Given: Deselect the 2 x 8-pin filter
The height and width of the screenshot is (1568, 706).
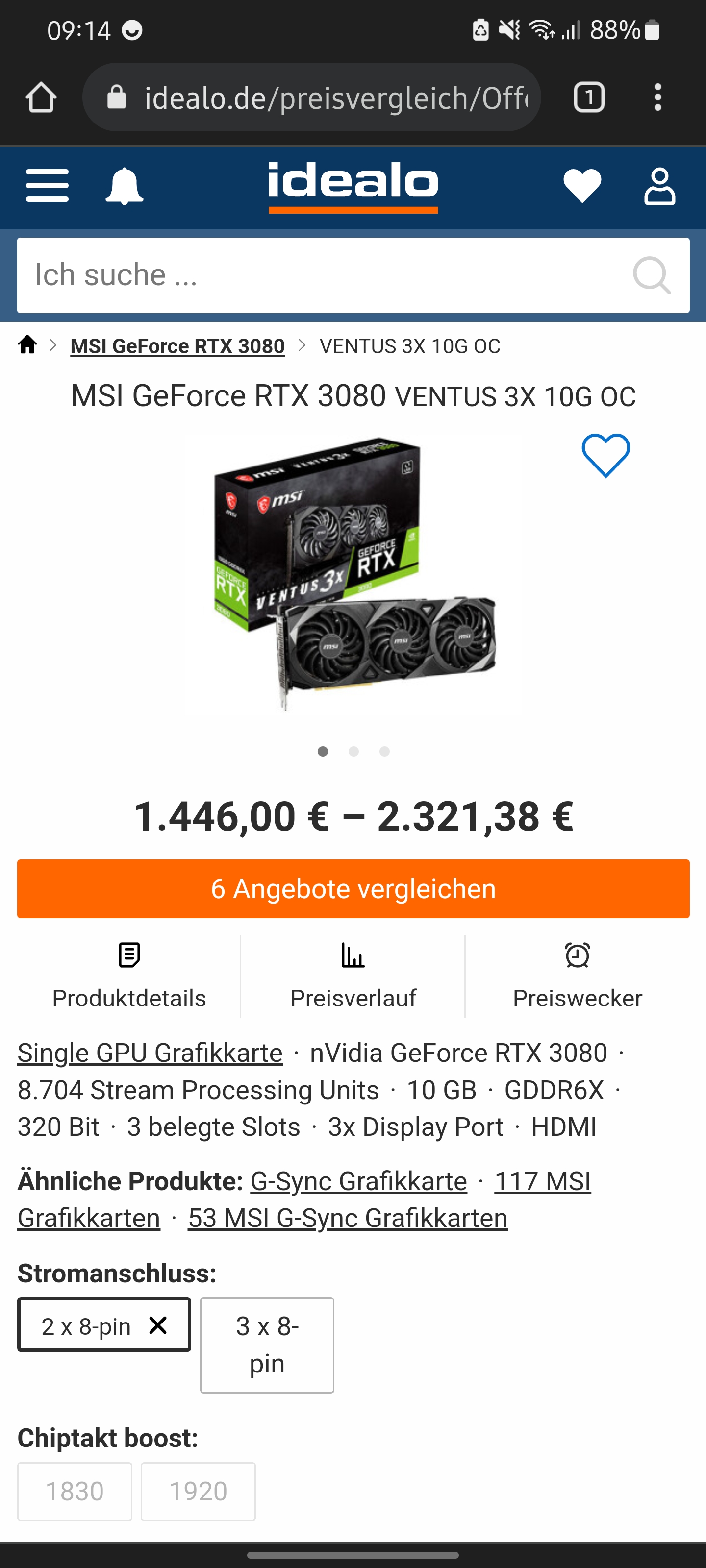Looking at the screenshot, I should (158, 1324).
